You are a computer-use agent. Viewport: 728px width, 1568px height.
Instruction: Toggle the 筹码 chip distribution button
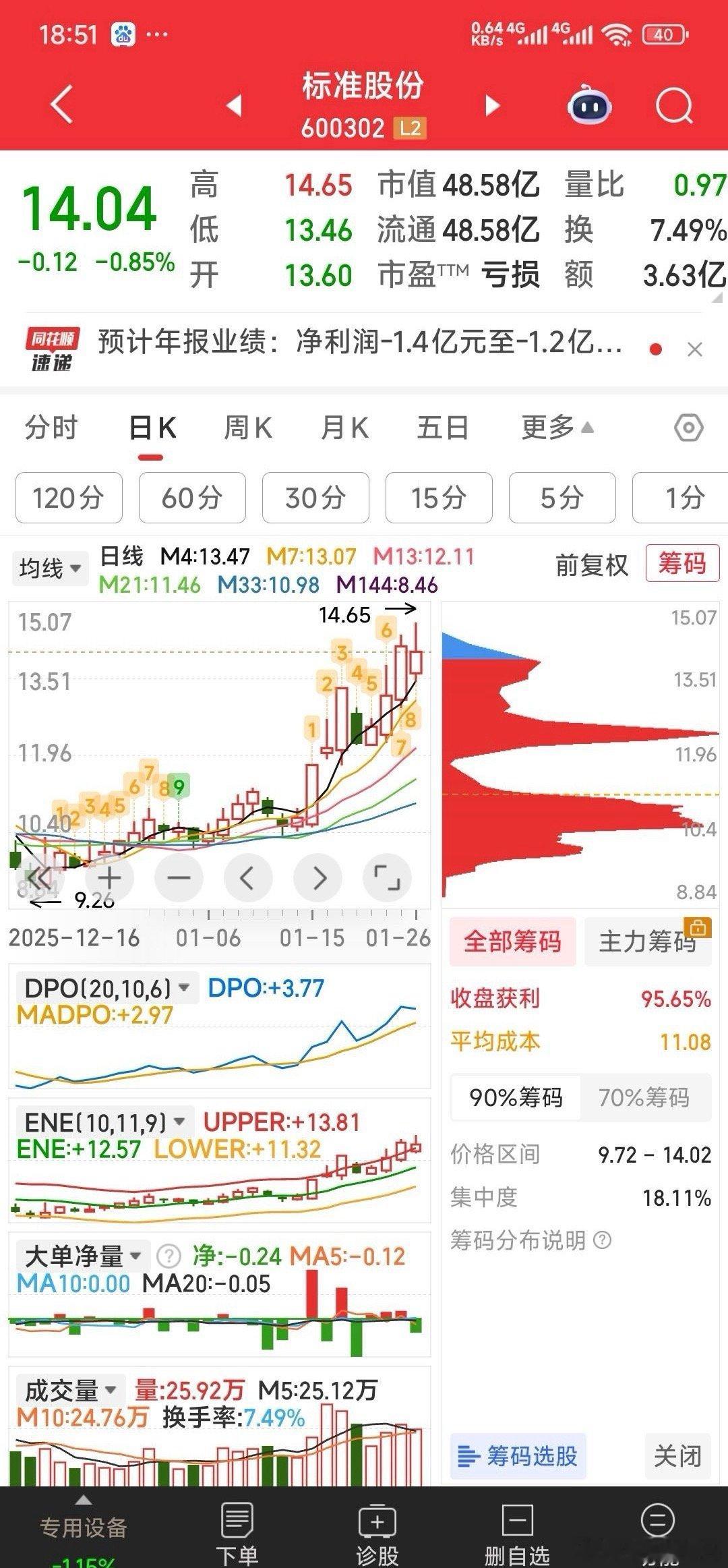click(682, 563)
